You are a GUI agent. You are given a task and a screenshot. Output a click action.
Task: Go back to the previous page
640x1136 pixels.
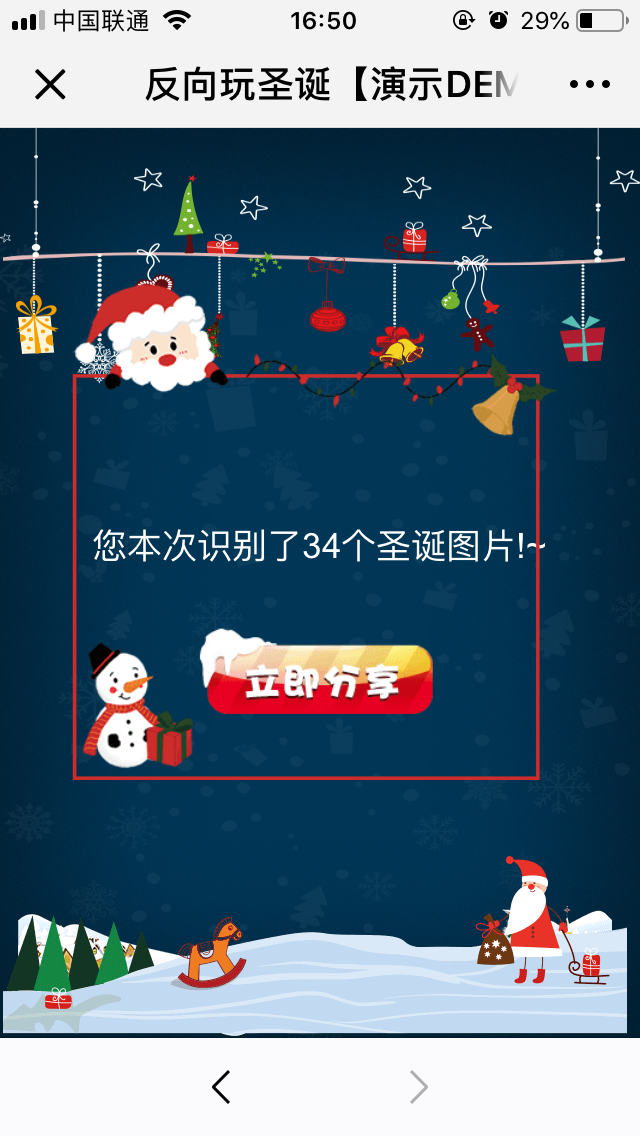pyautogui.click(x=221, y=1087)
